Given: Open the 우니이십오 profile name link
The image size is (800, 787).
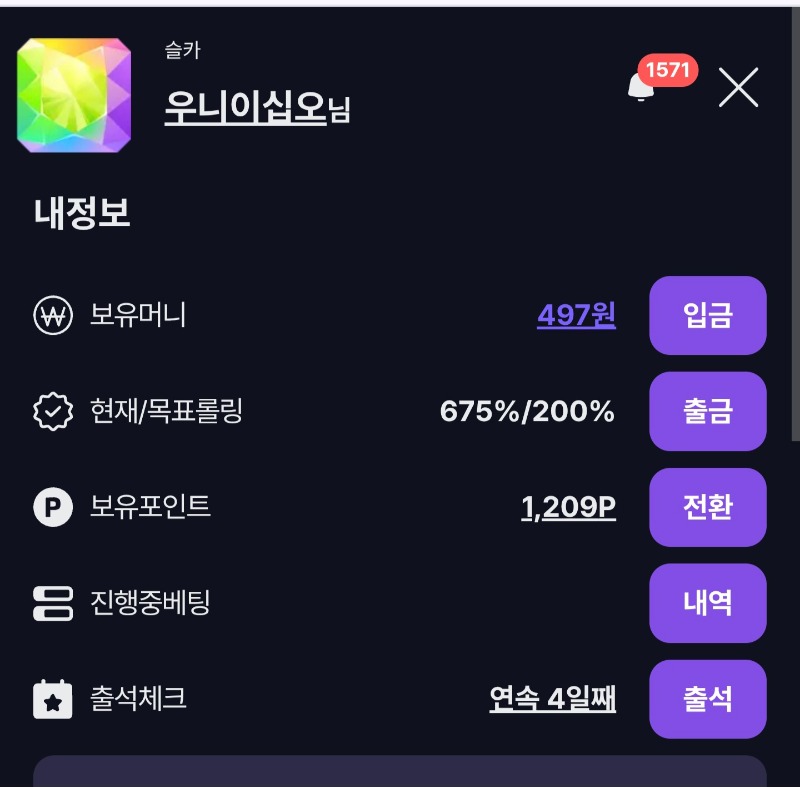Looking at the screenshot, I should 246,108.
